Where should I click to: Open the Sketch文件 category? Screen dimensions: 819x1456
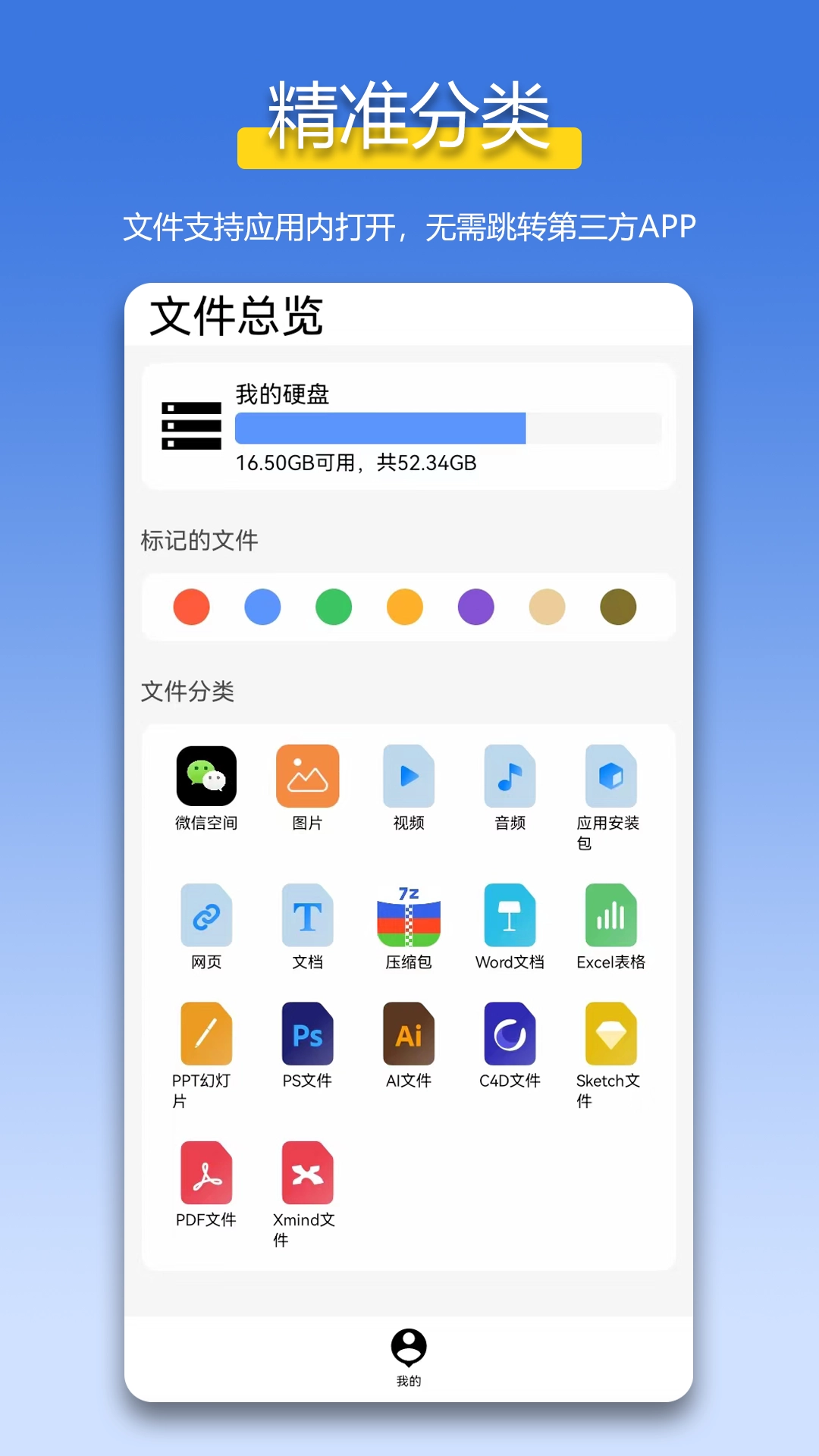[610, 1035]
